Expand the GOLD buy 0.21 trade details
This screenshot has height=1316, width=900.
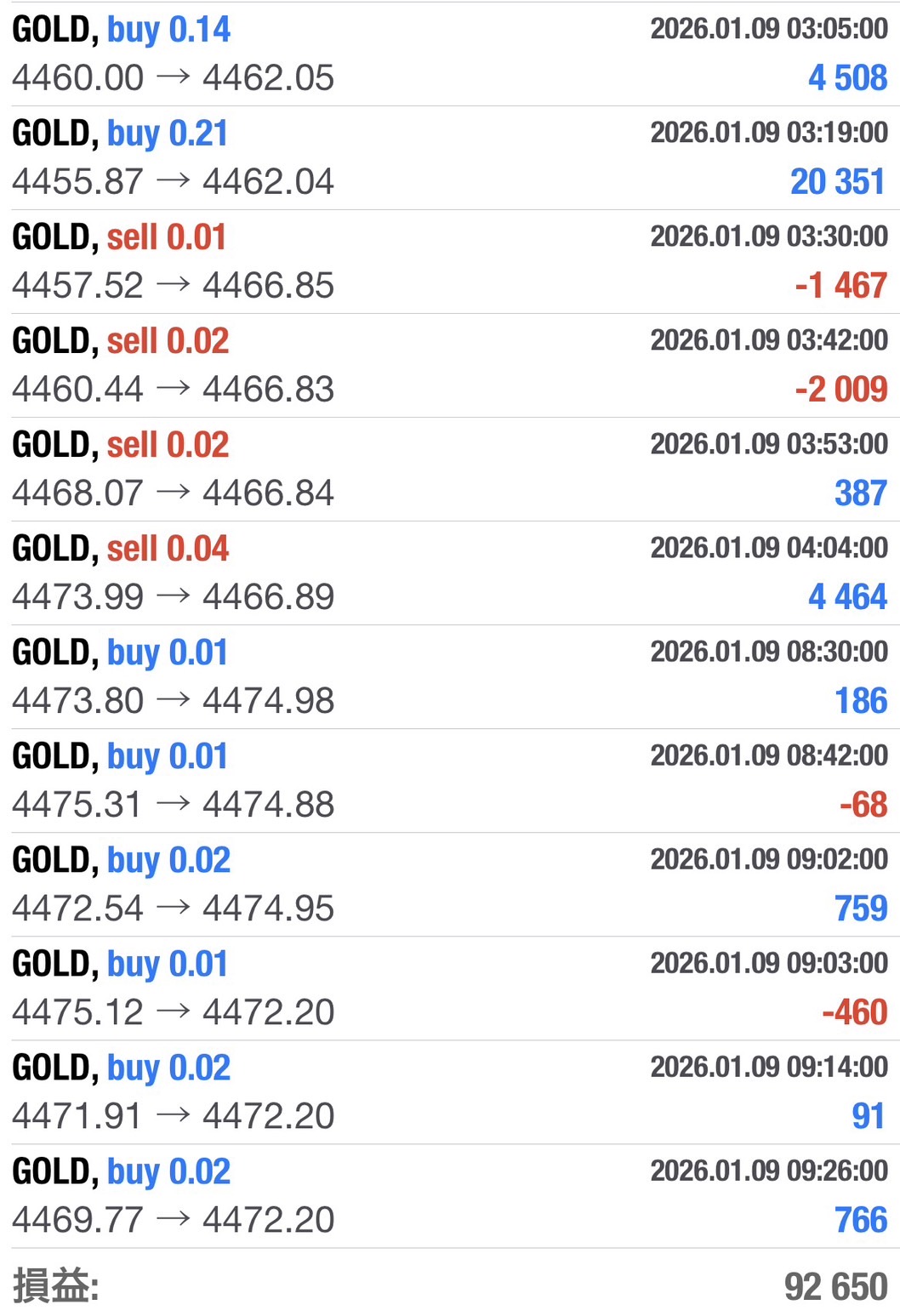click(x=450, y=157)
